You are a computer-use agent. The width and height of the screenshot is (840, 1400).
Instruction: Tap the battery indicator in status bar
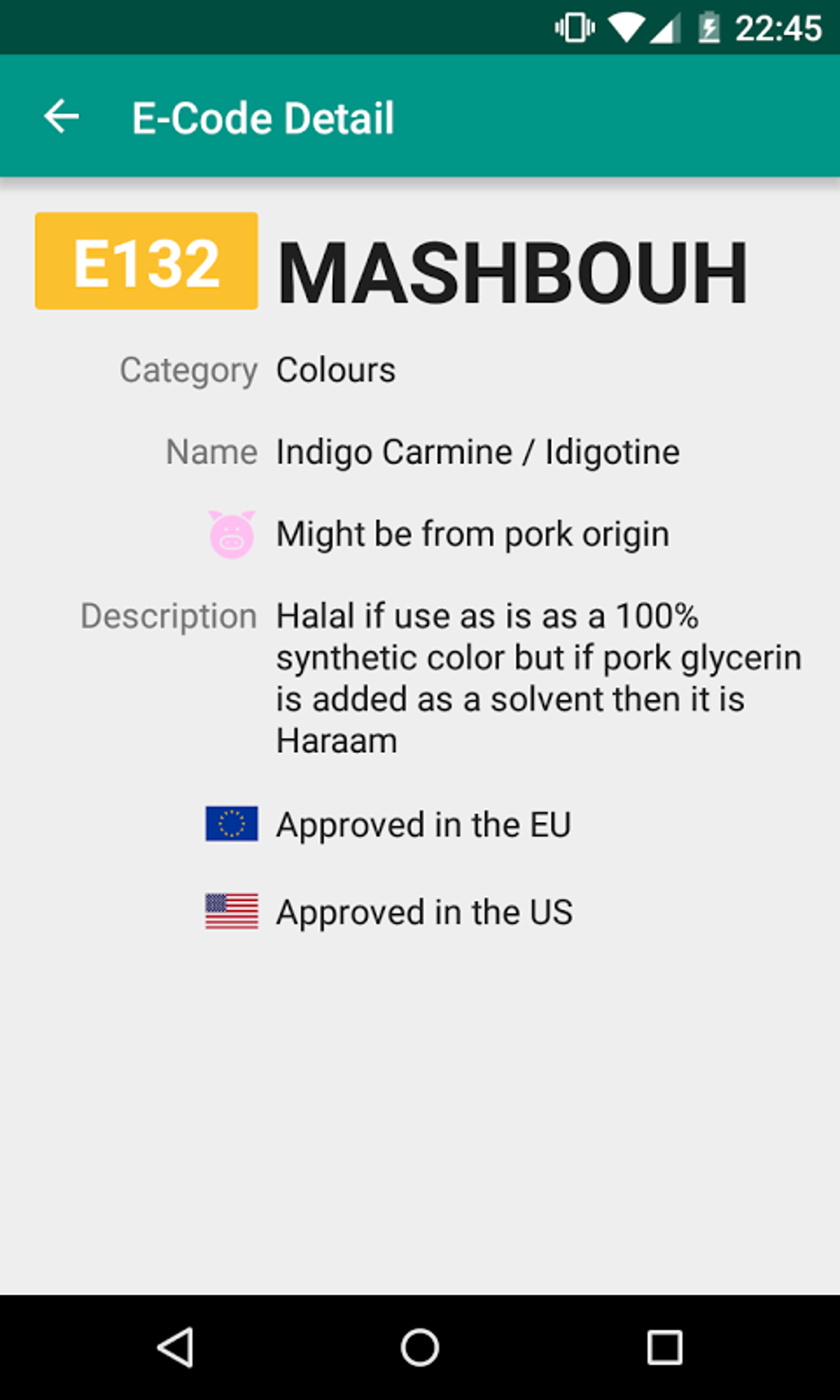click(x=710, y=27)
